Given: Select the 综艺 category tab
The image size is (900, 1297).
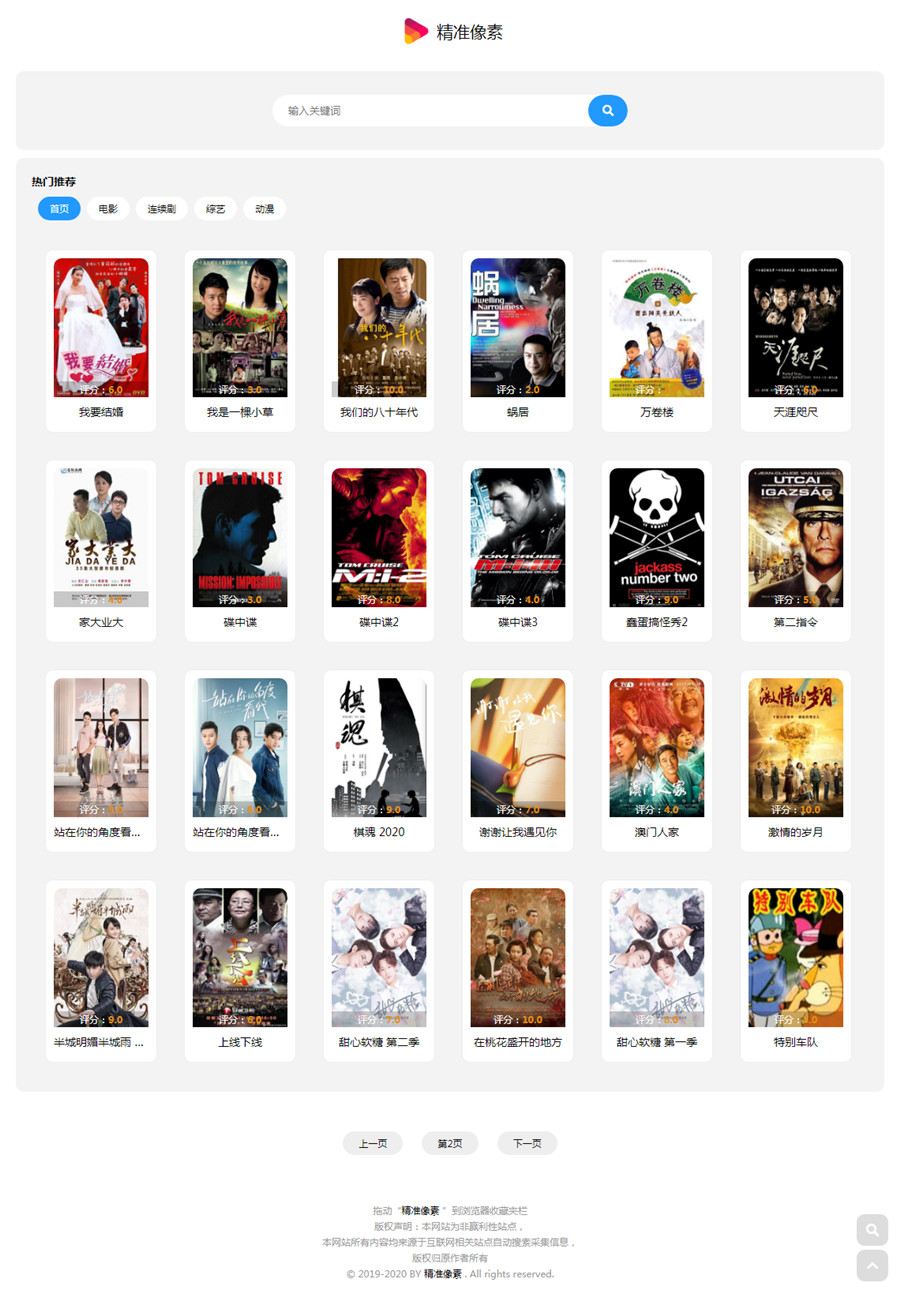Looking at the screenshot, I should (215, 209).
